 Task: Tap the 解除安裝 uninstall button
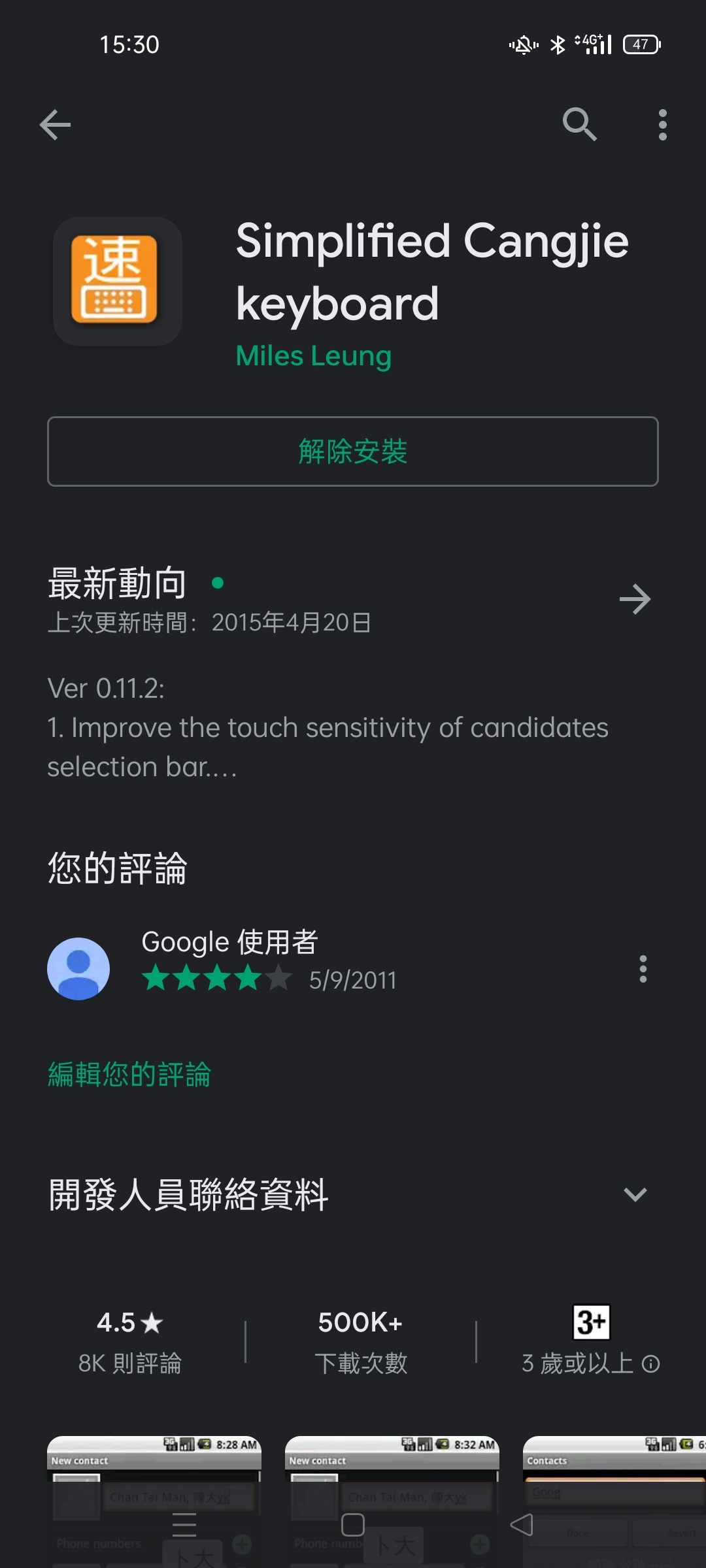tap(353, 451)
